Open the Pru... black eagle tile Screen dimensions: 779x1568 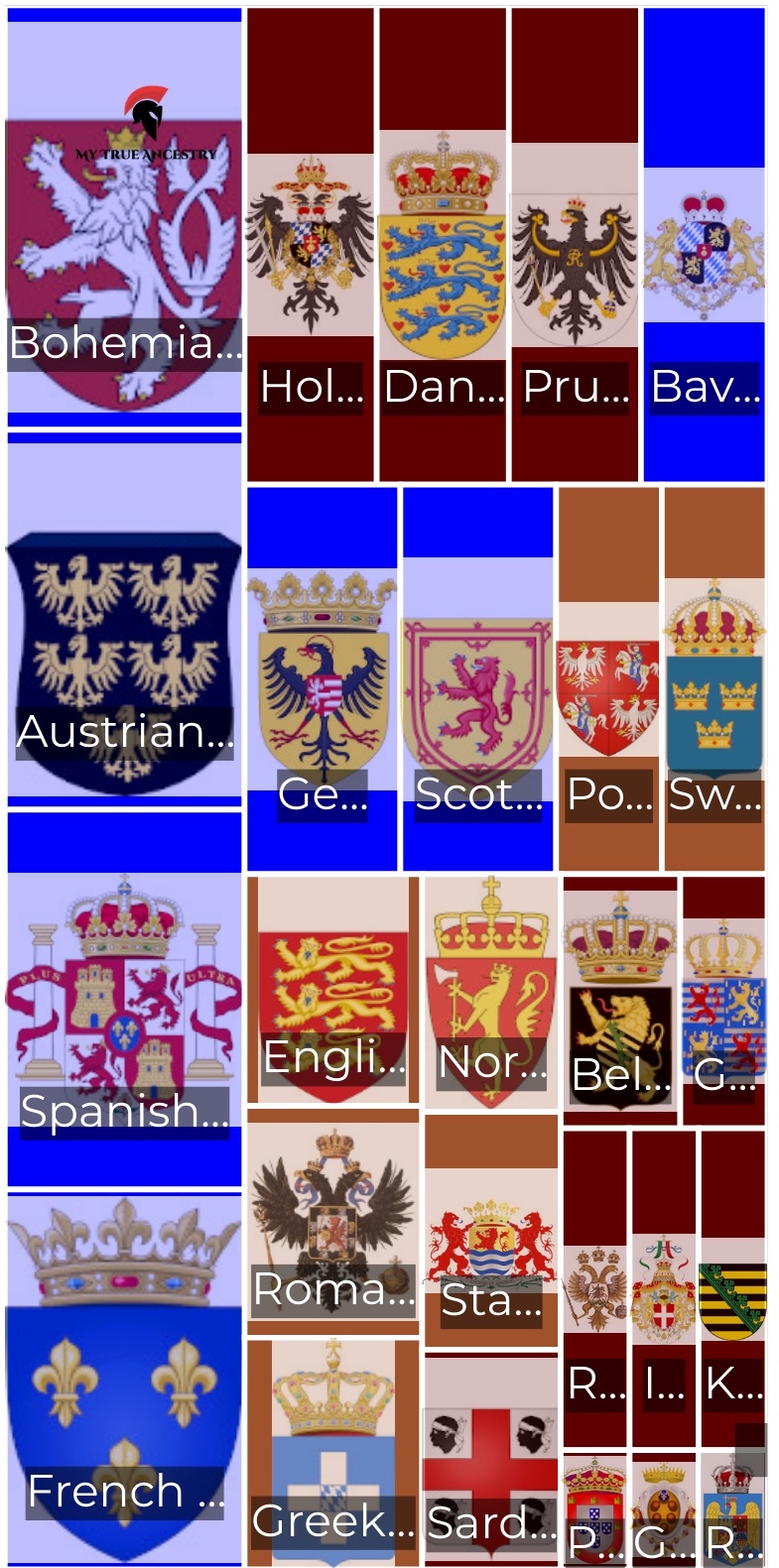[575, 244]
